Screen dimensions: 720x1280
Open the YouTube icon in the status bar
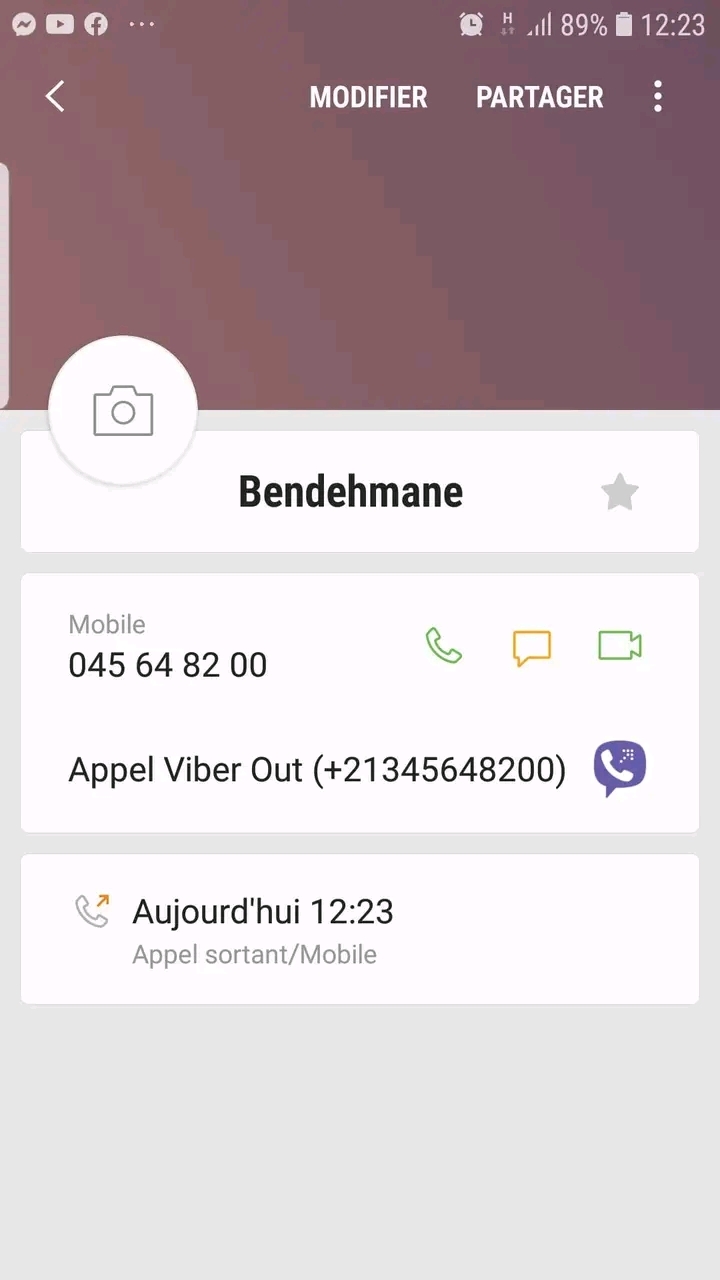[60, 24]
